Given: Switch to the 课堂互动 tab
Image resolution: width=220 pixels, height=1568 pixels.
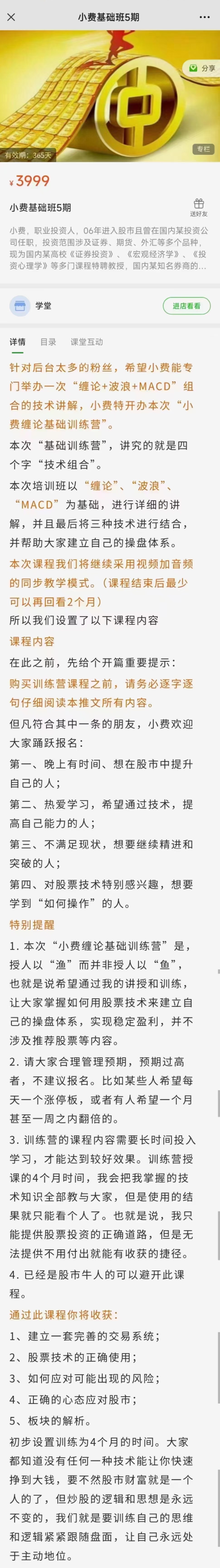Looking at the screenshot, I should coord(87,342).
